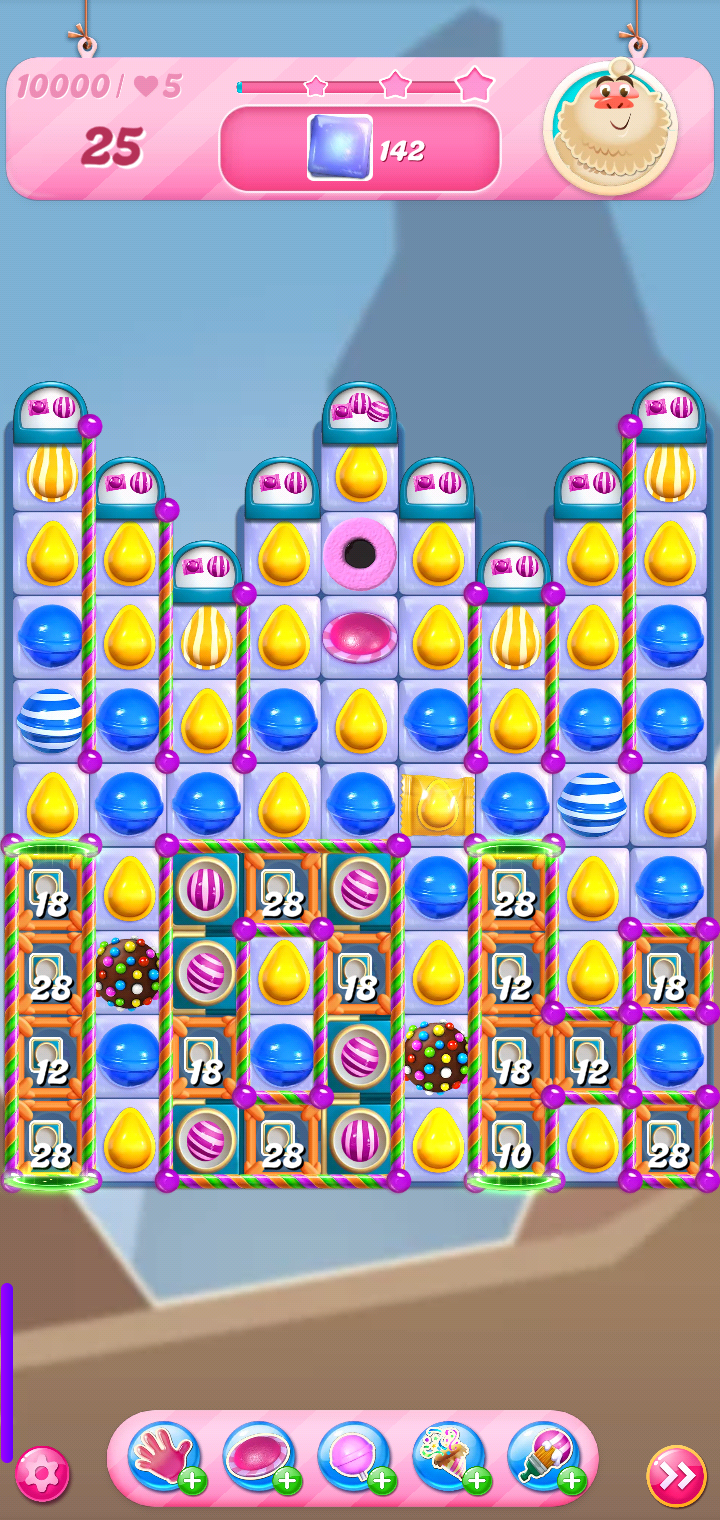Tap the fast-forward arrows button
The image size is (720, 1520).
[x=676, y=1475]
